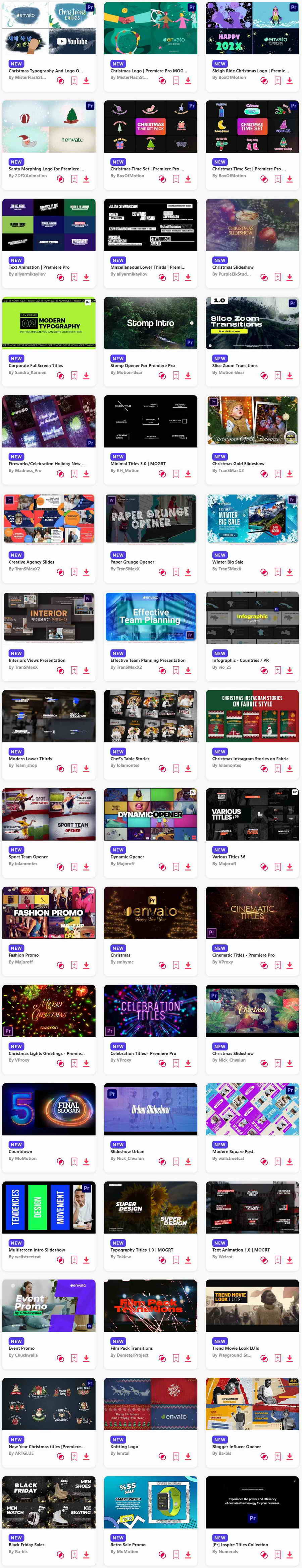The image size is (302, 1568).
Task: Open Paper Grunge Opener card
Action: pyautogui.click(x=150, y=519)
